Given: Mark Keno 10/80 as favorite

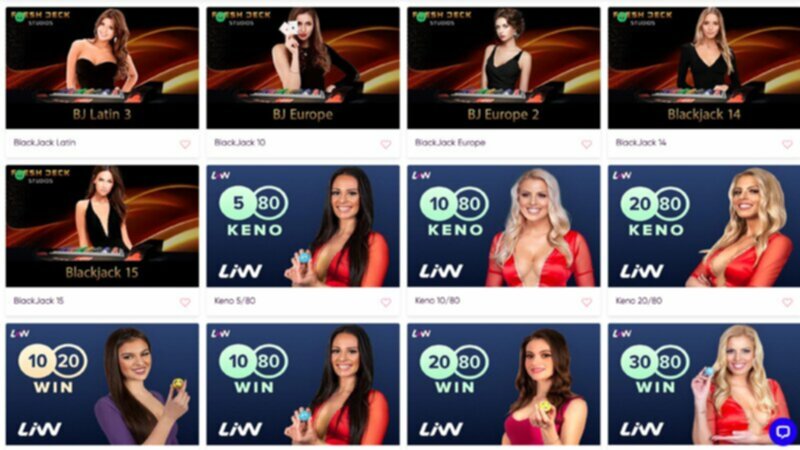Looking at the screenshot, I should click(586, 302).
